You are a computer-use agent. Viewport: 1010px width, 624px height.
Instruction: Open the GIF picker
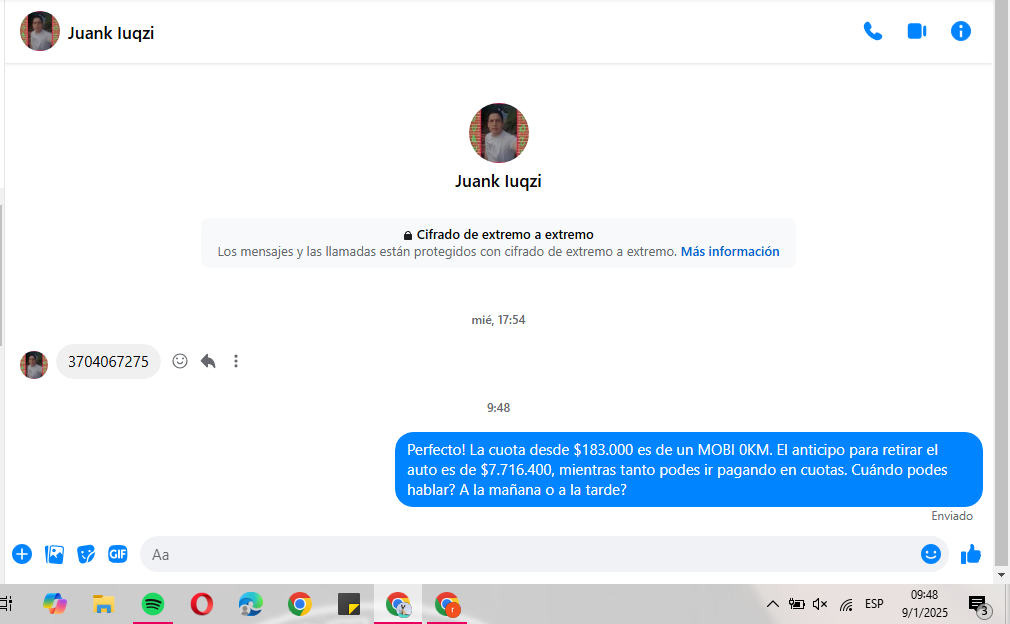coord(118,554)
